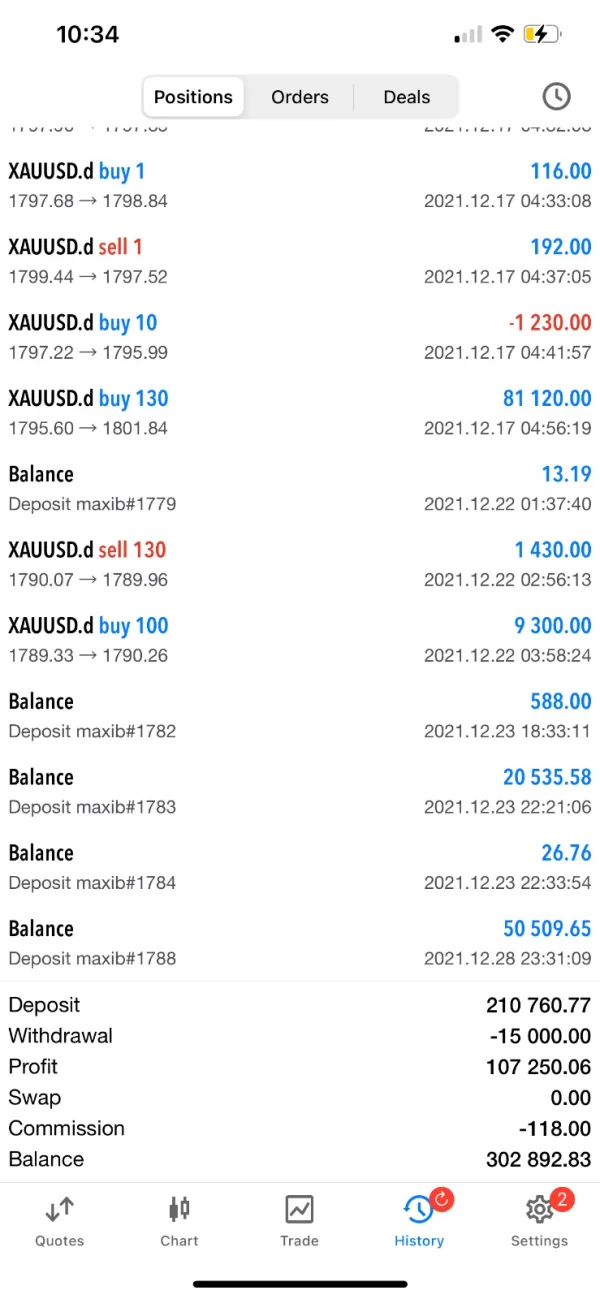Image resolution: width=600 pixels, height=1299 pixels.
Task: Open the history period clock icon
Action: point(556,96)
